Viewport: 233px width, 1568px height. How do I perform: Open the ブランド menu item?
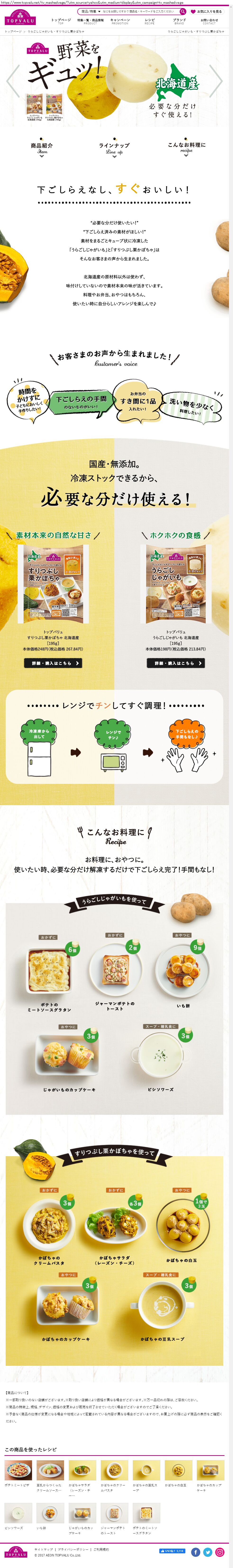click(179, 21)
